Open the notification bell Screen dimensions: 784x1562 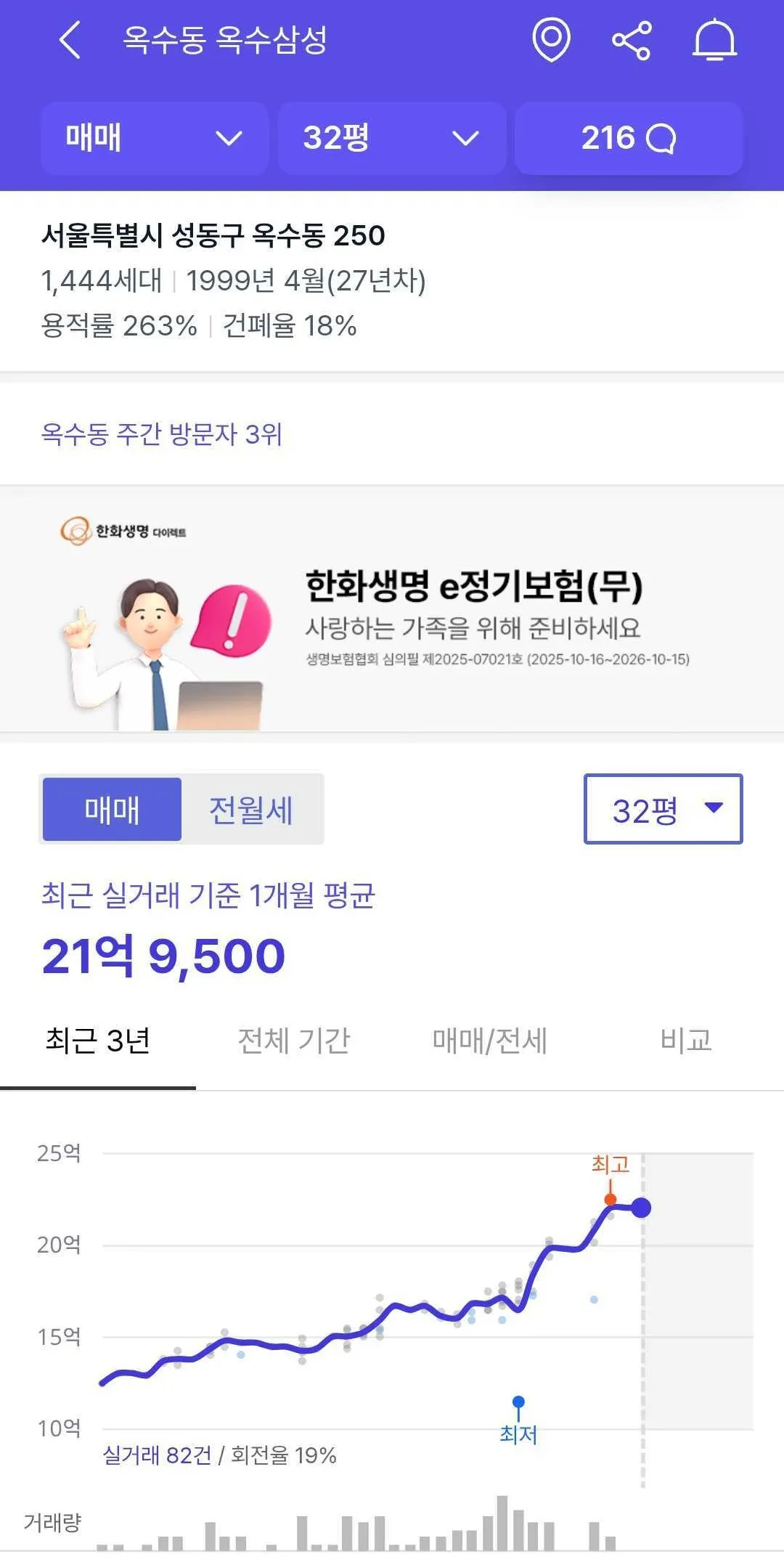coord(714,40)
